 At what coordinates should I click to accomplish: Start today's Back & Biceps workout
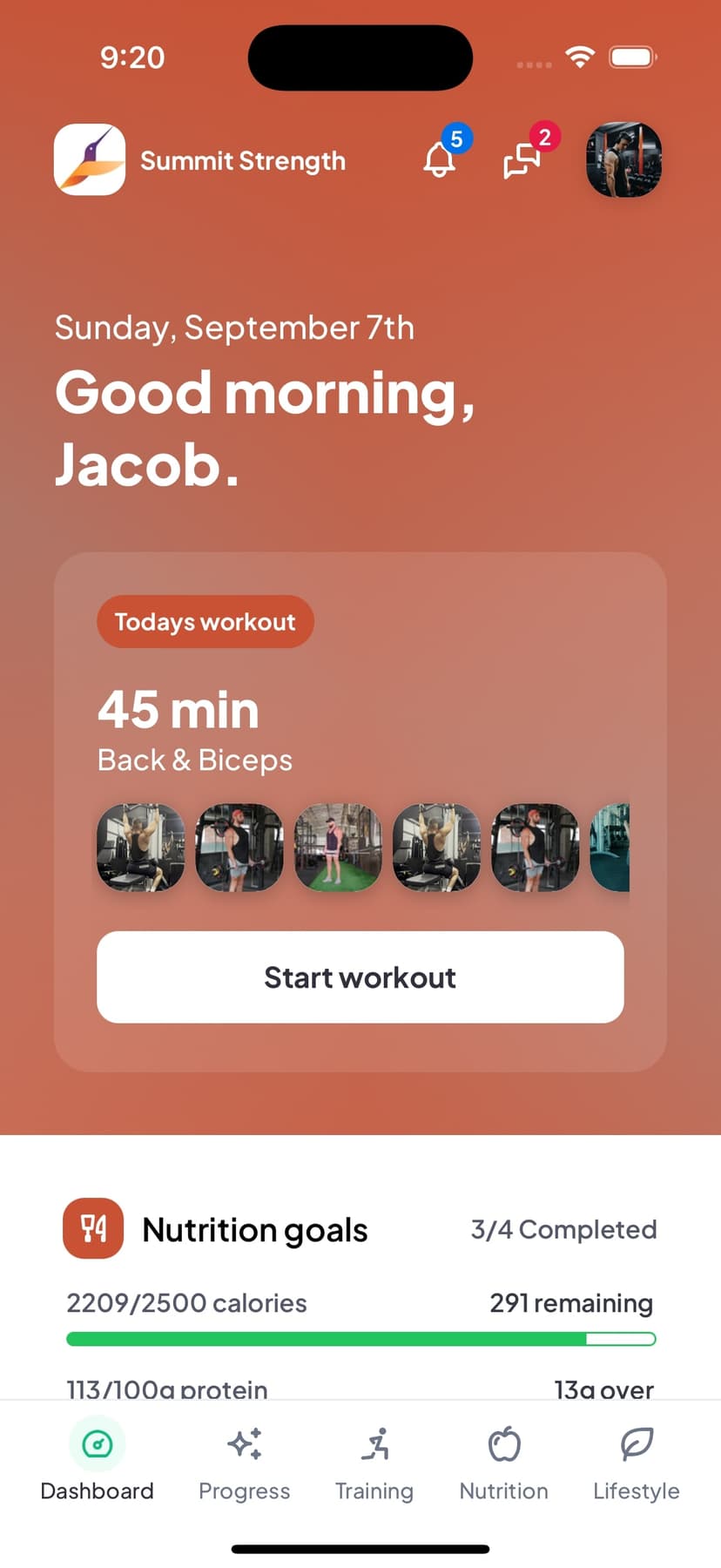pyautogui.click(x=360, y=977)
